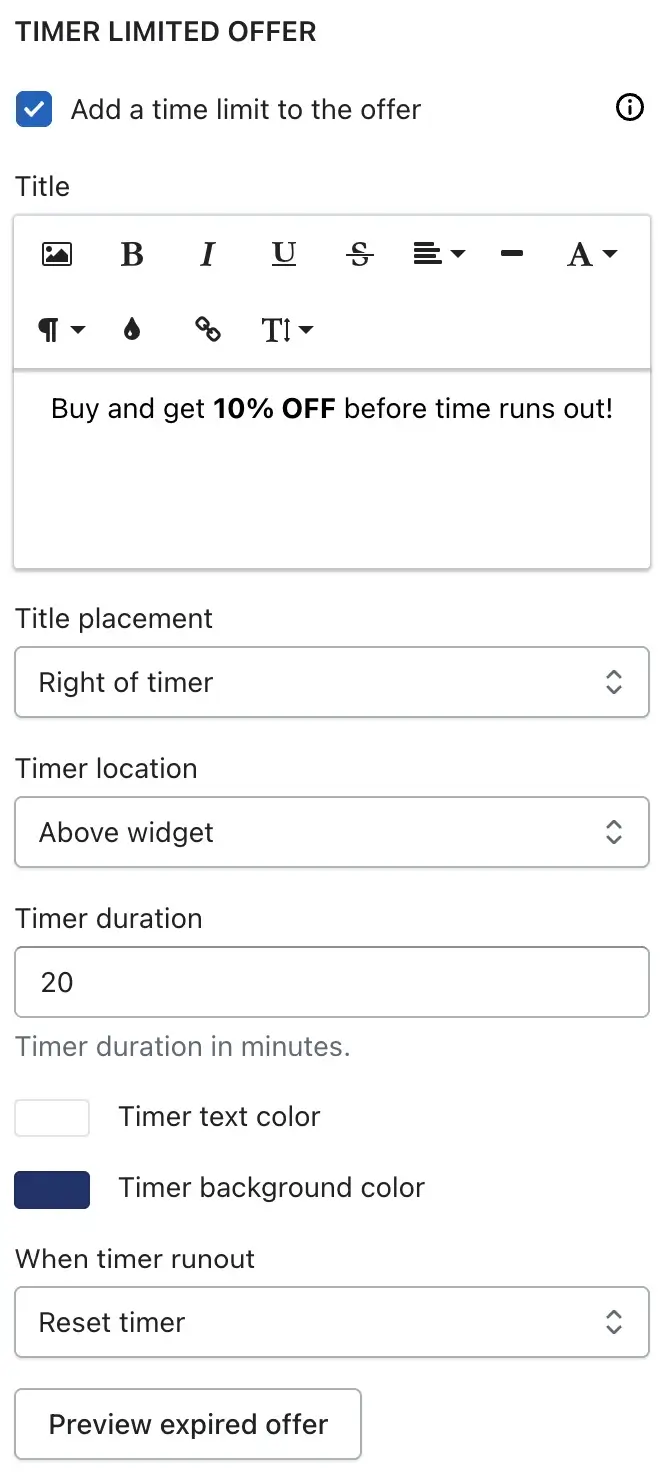This screenshot has height=1480, width=665.
Task: Open the paragraph format menu
Action: coord(61,330)
